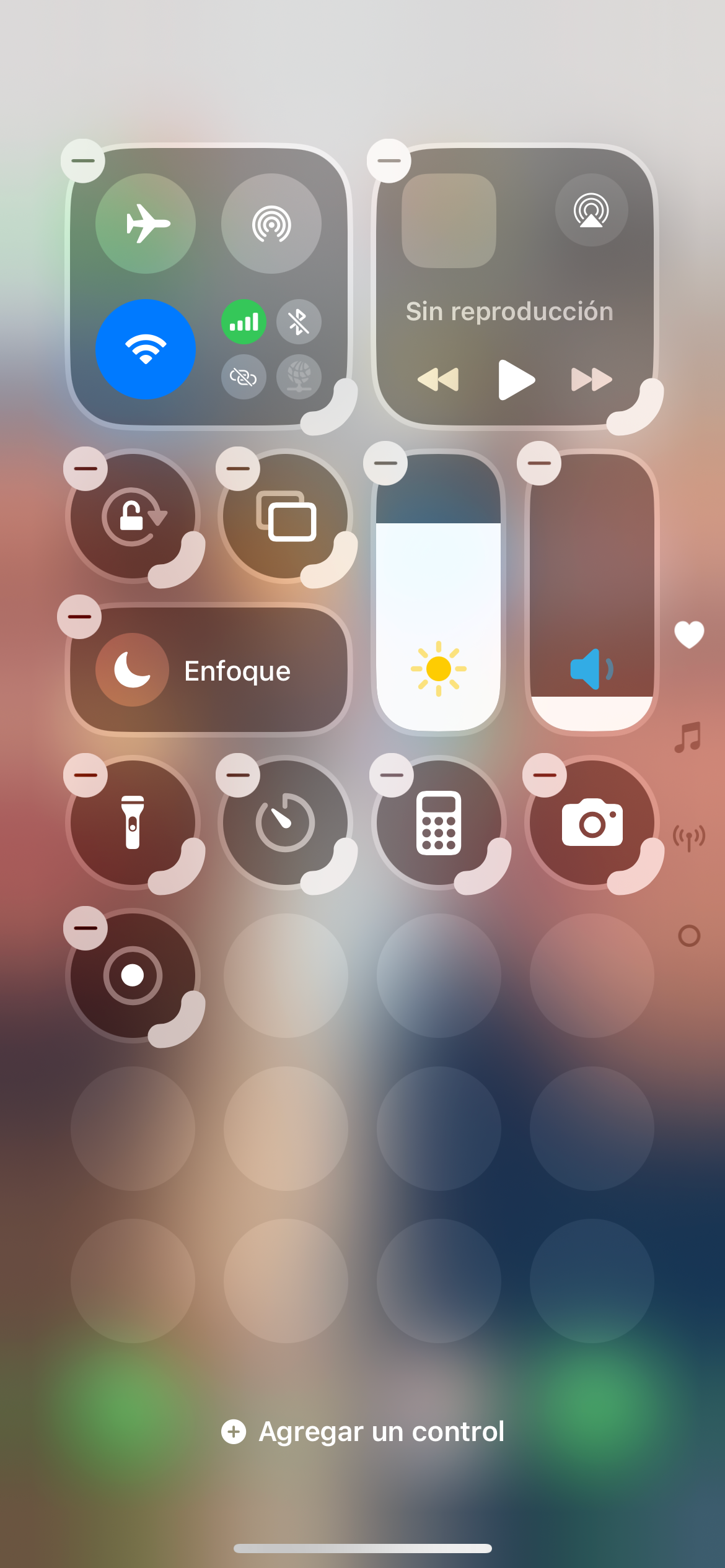Remove the volume slider control
725x1568 pixels.
[x=539, y=463]
